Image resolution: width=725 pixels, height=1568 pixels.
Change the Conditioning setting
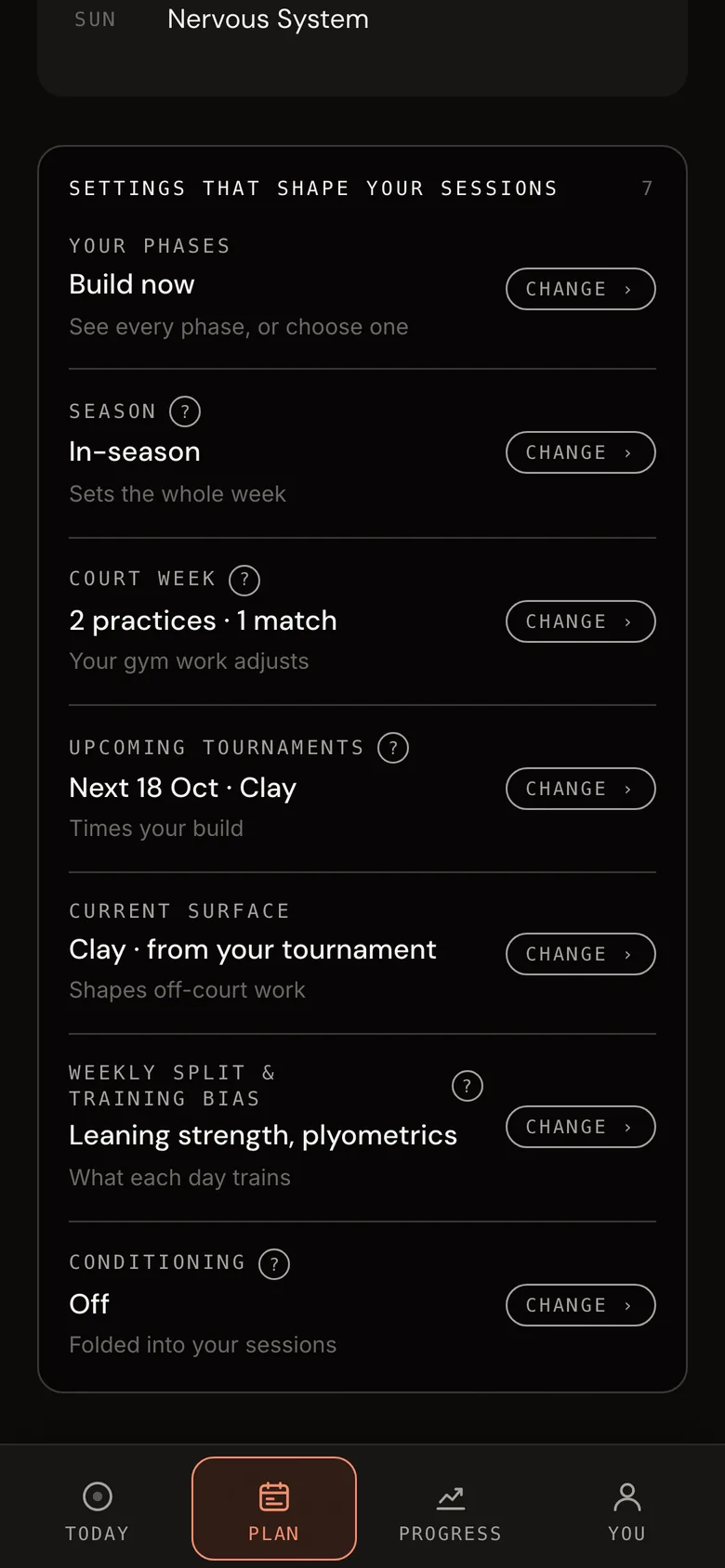(x=581, y=1305)
